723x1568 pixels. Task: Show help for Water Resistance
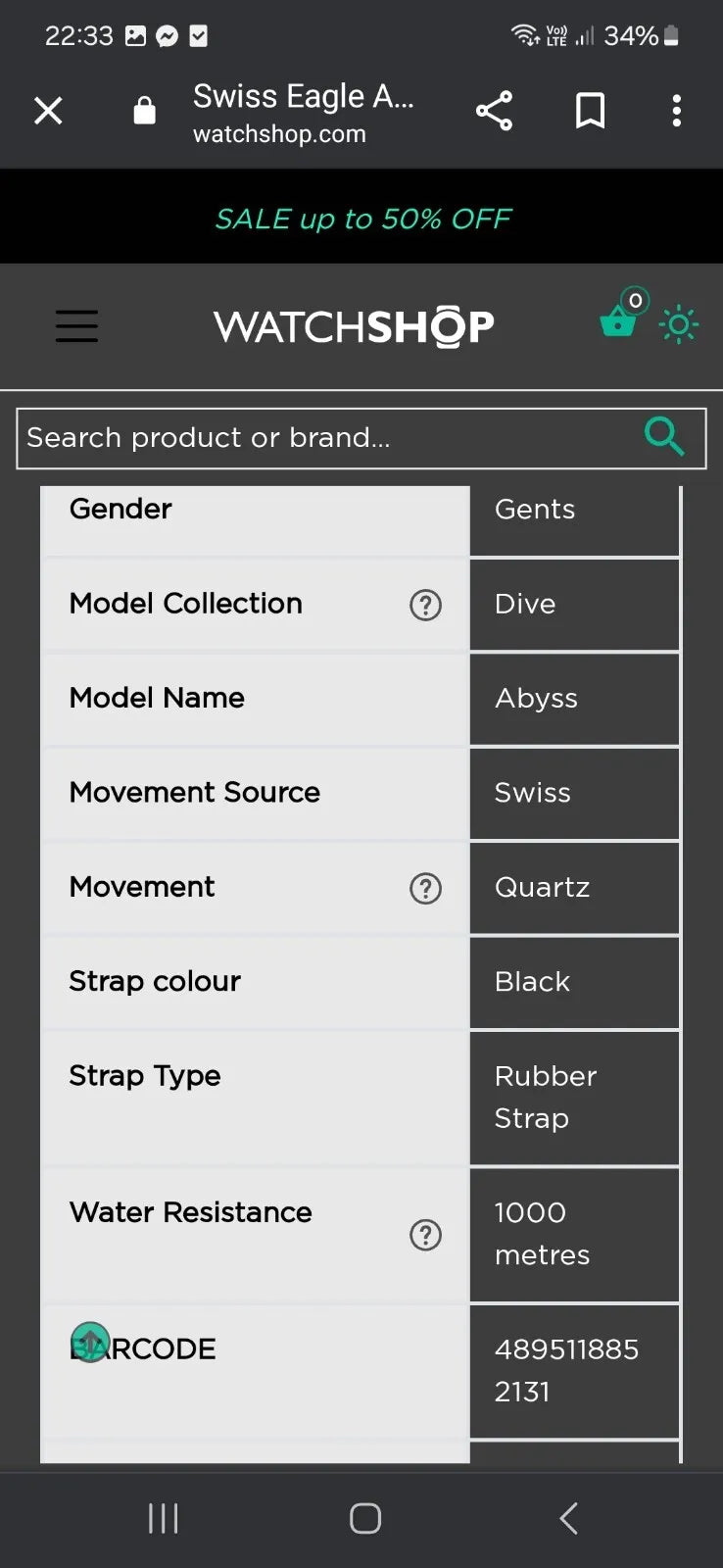click(425, 1235)
